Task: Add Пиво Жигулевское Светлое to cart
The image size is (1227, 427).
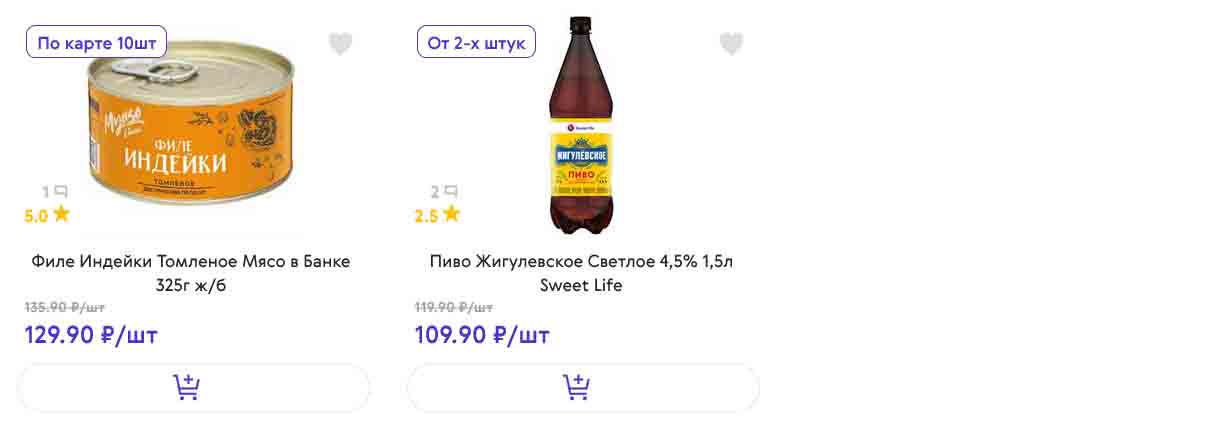Action: click(584, 388)
